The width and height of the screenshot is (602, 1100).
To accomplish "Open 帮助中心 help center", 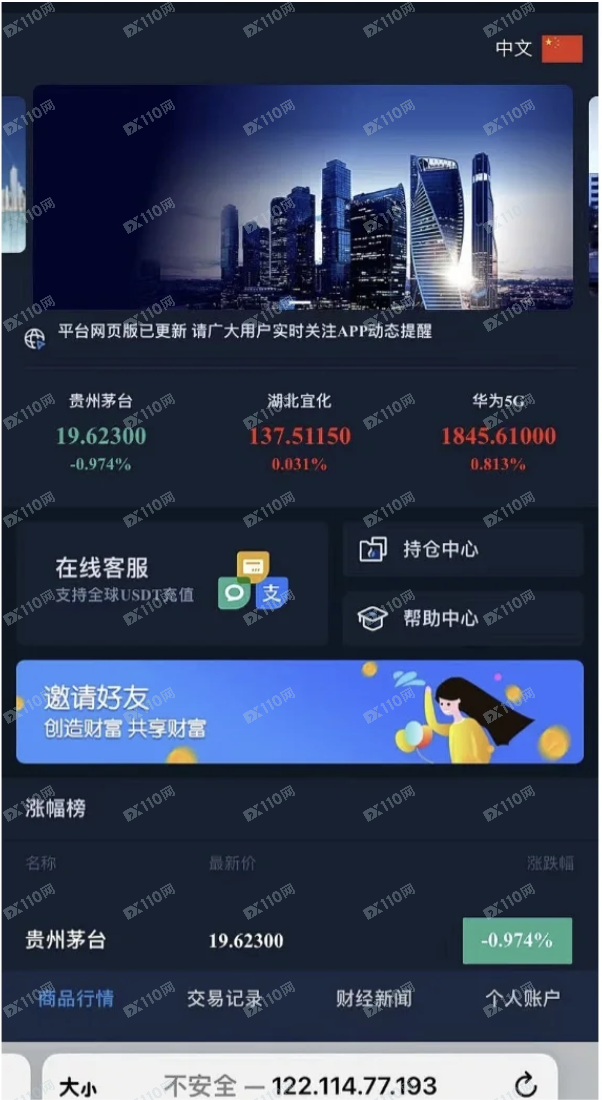I will pos(462,618).
